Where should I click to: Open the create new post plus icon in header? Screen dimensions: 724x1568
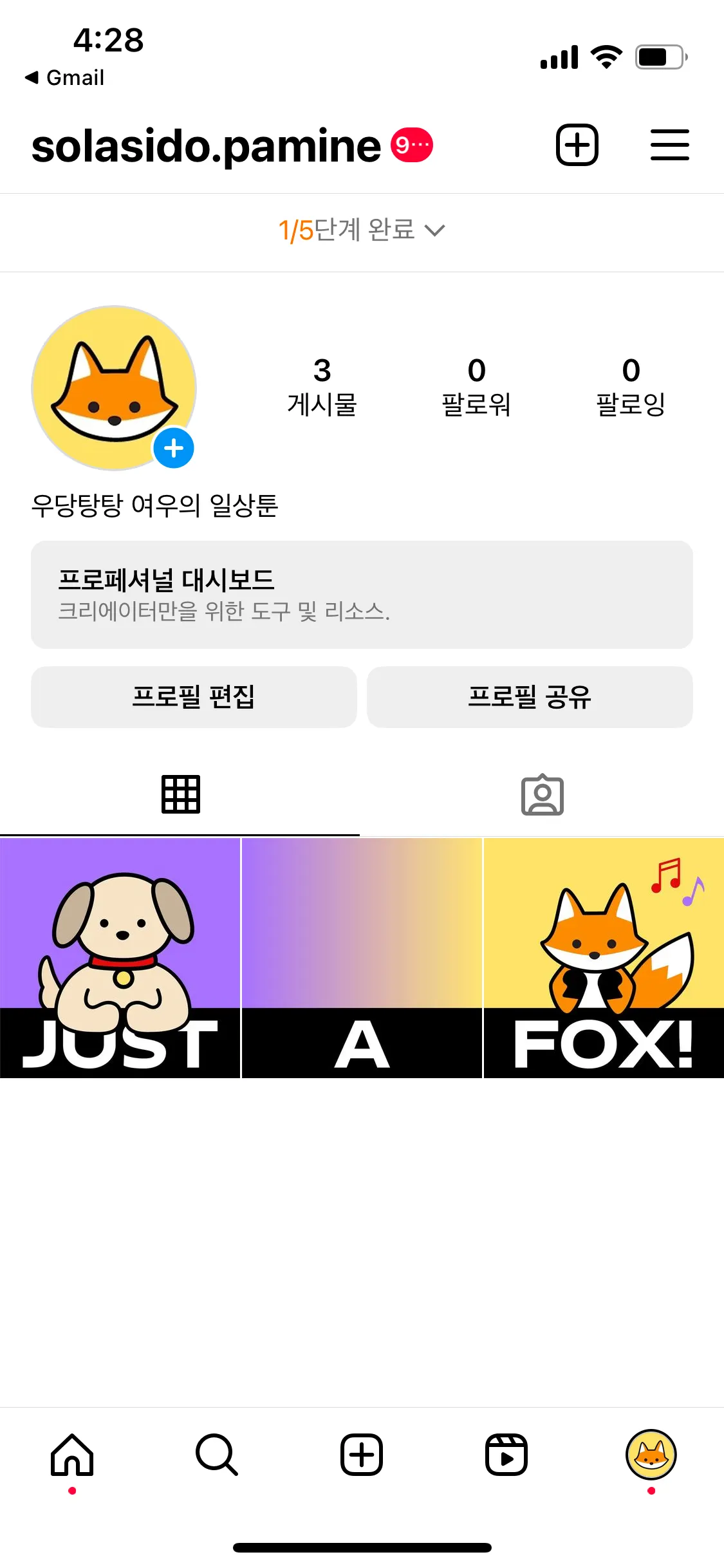point(577,145)
